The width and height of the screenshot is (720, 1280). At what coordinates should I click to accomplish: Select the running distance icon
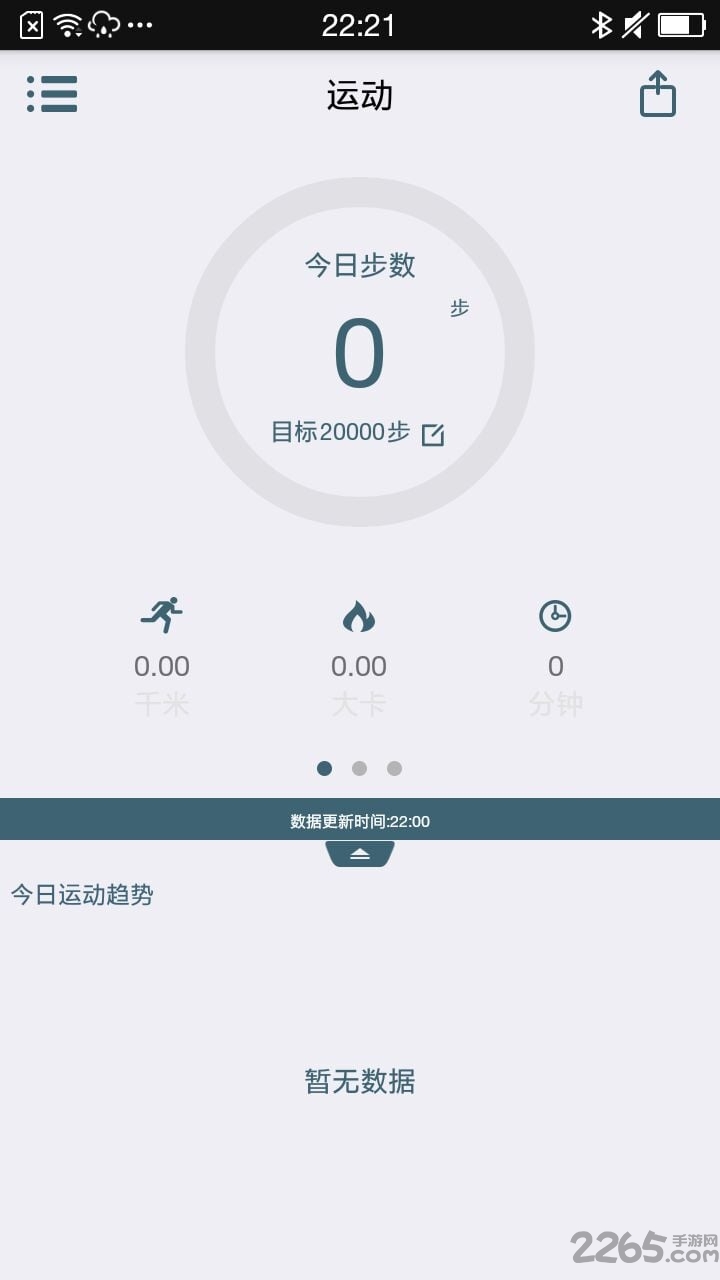click(162, 615)
